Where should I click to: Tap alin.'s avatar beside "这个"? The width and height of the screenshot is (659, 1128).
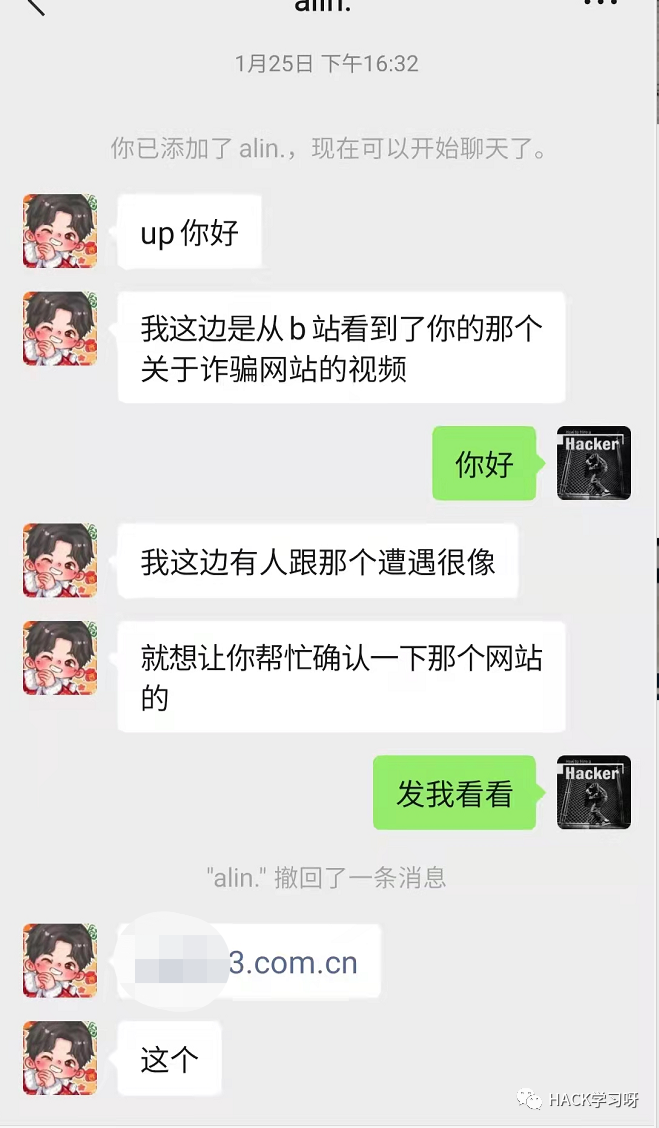click(x=60, y=1058)
